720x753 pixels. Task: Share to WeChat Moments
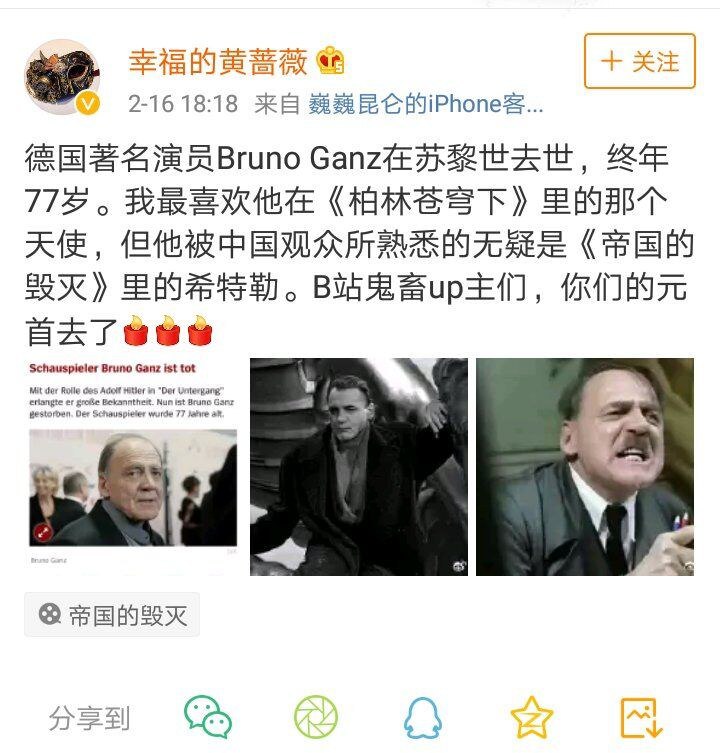click(316, 716)
